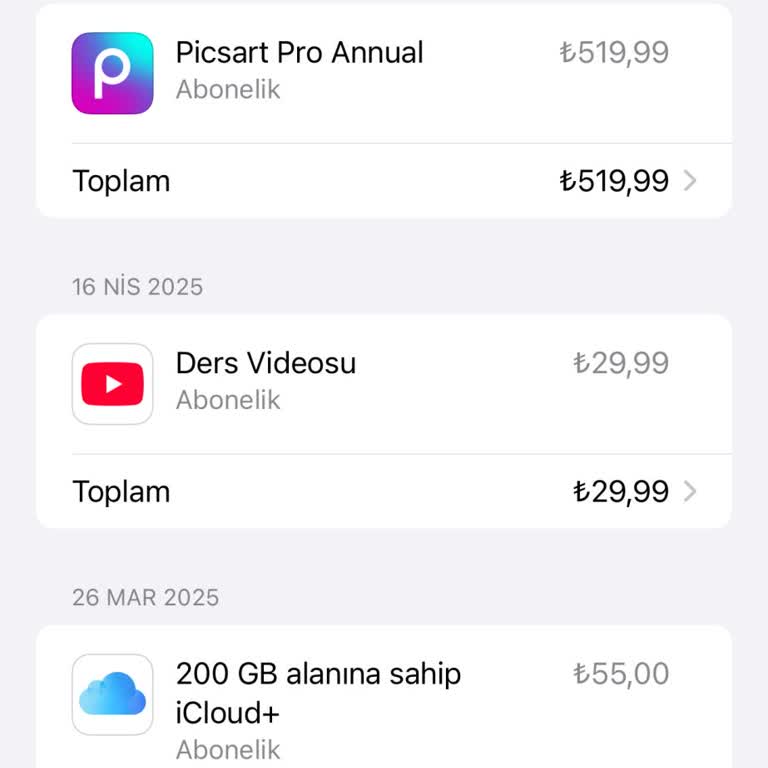Open the ₺519,99 Toplam receipt for Picsart
This screenshot has height=768, width=768.
[x=384, y=181]
